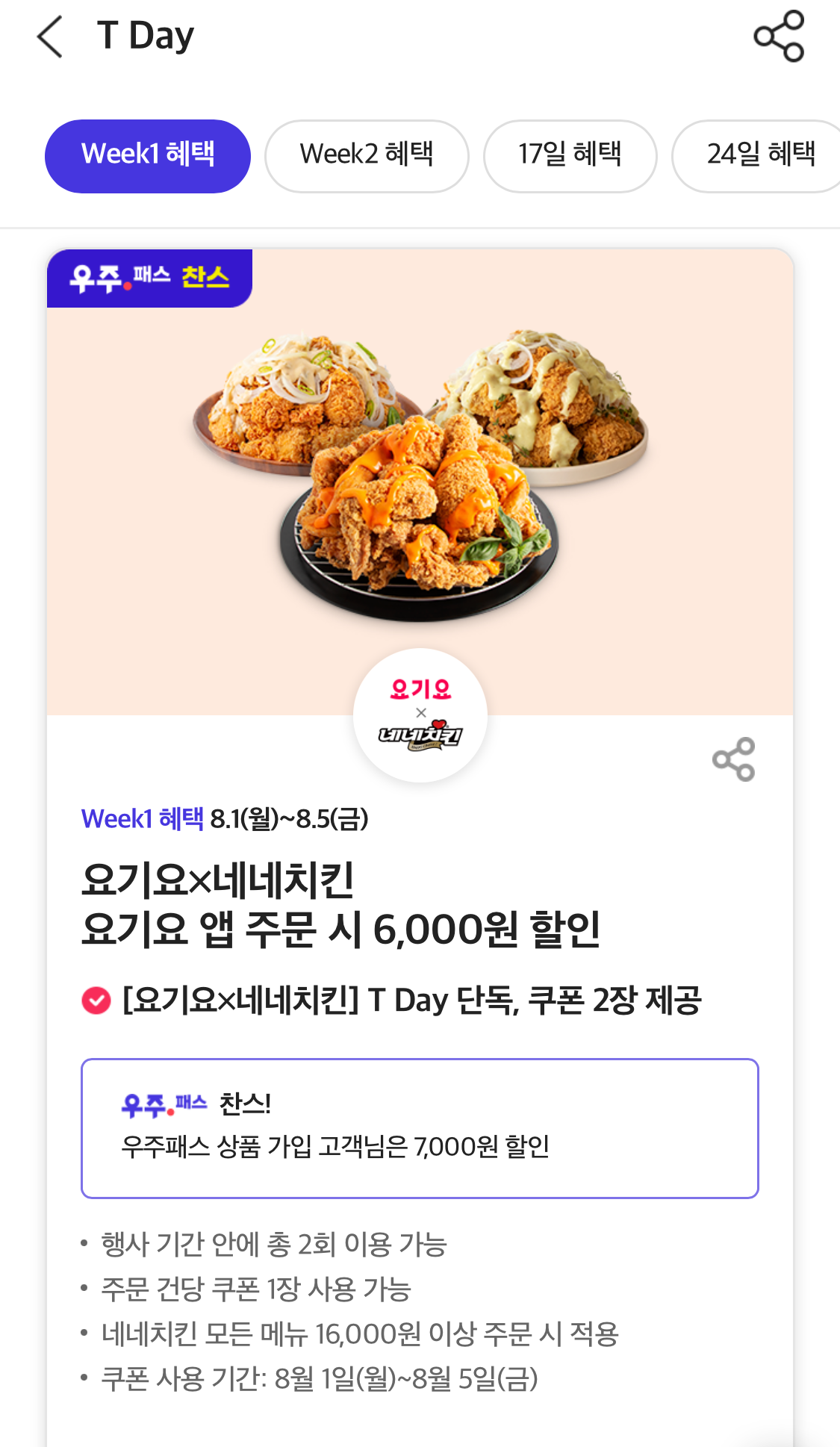Share the T Day page from header
Screen dimensions: 840x1447
[x=779, y=36]
